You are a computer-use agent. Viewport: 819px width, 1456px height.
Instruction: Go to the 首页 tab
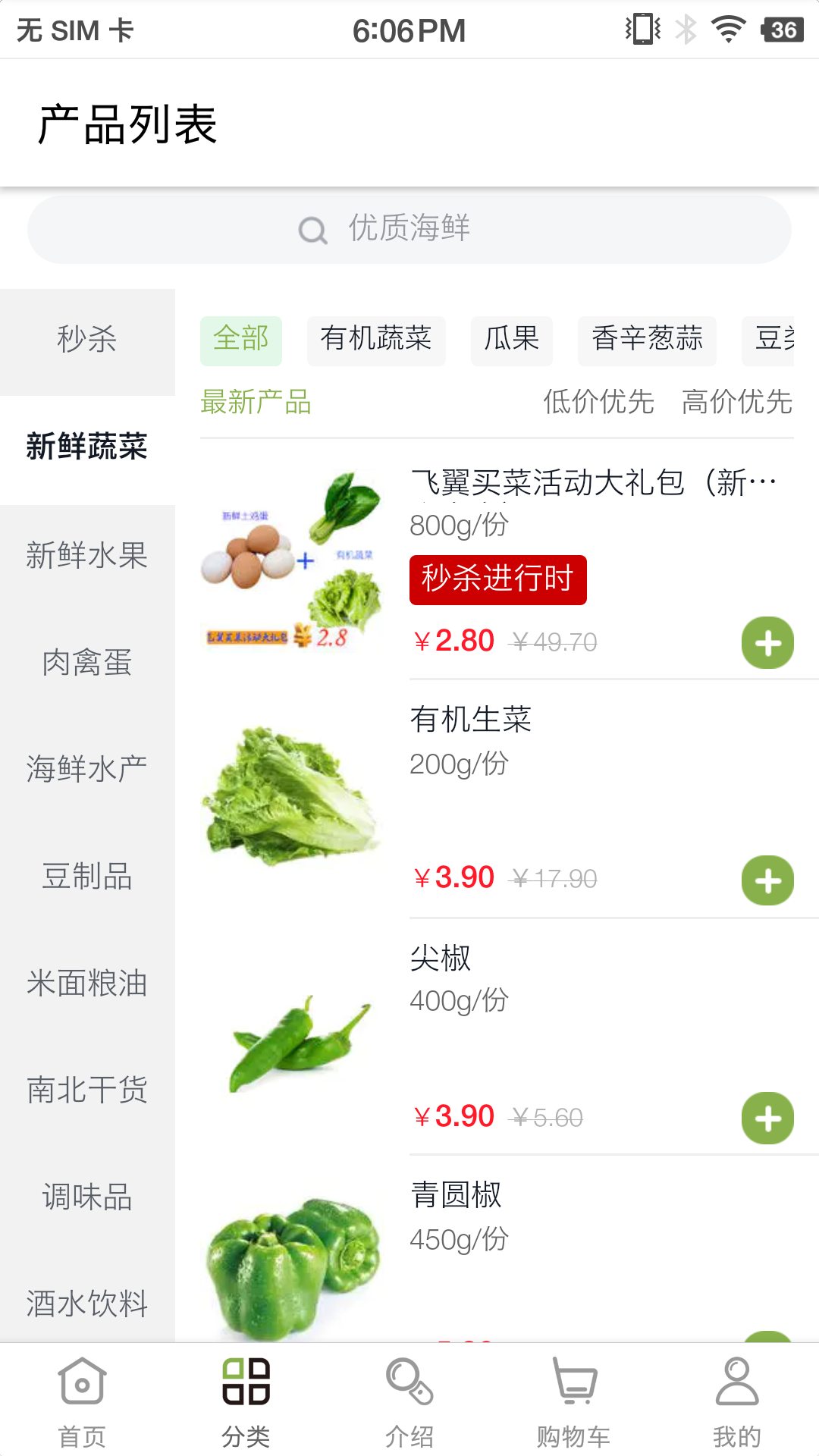82,1401
